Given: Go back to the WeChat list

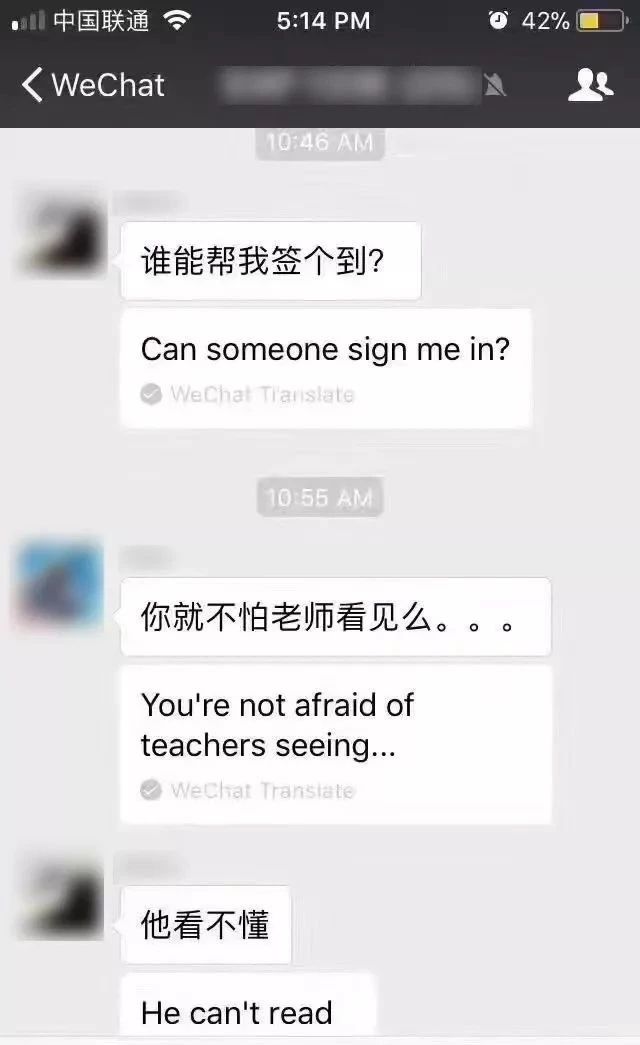Looking at the screenshot, I should (92, 86).
